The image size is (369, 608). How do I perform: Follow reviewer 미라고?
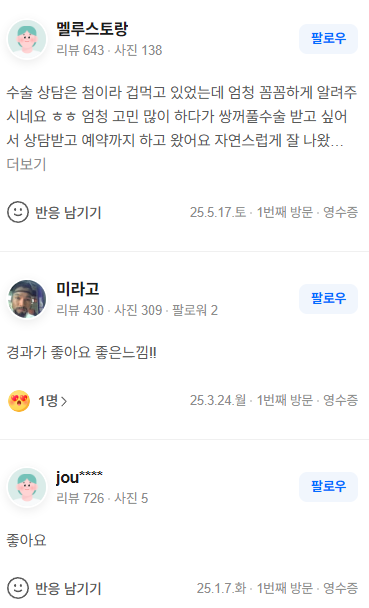(328, 299)
